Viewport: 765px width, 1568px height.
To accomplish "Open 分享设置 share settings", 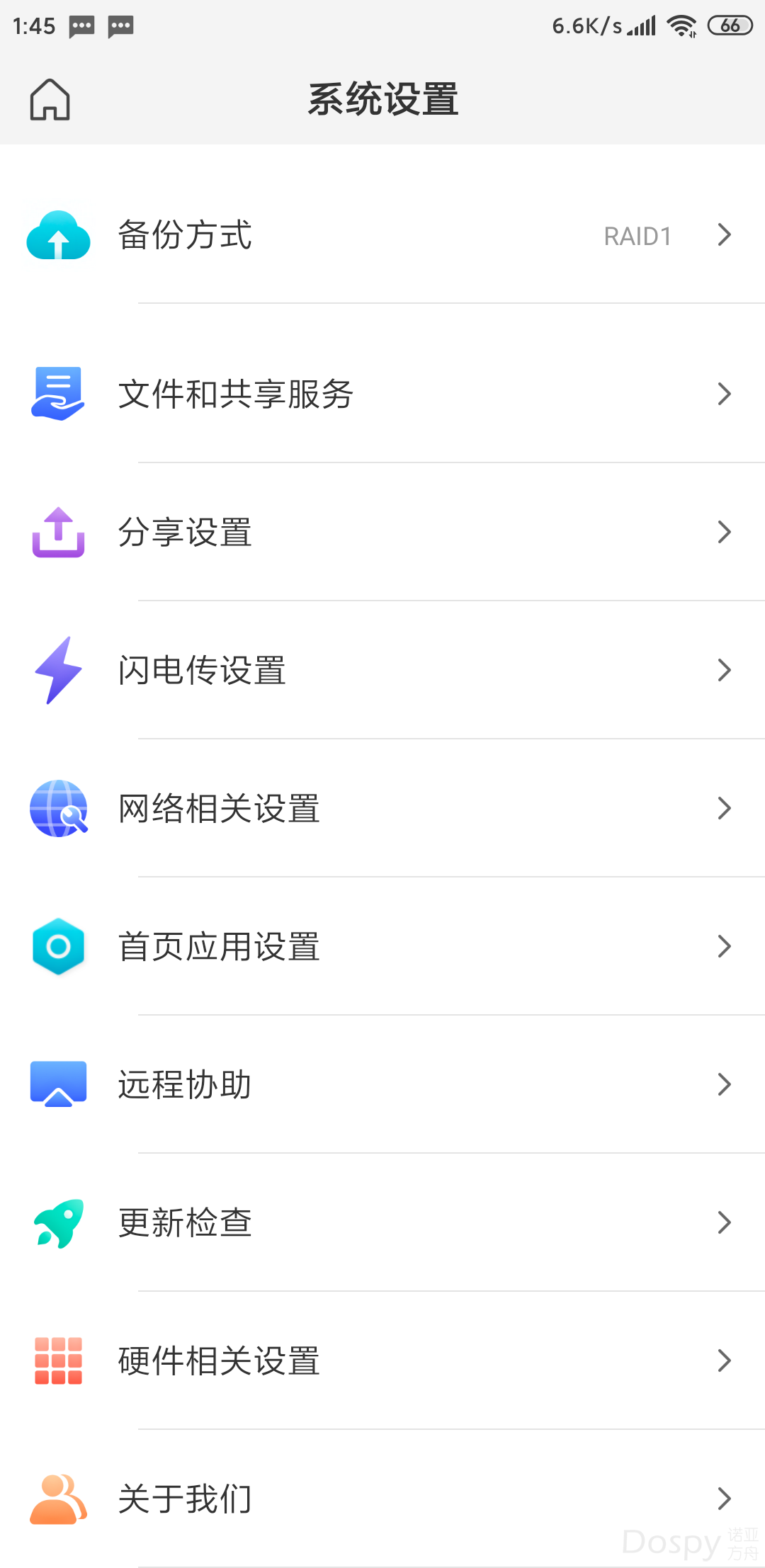I will [382, 532].
